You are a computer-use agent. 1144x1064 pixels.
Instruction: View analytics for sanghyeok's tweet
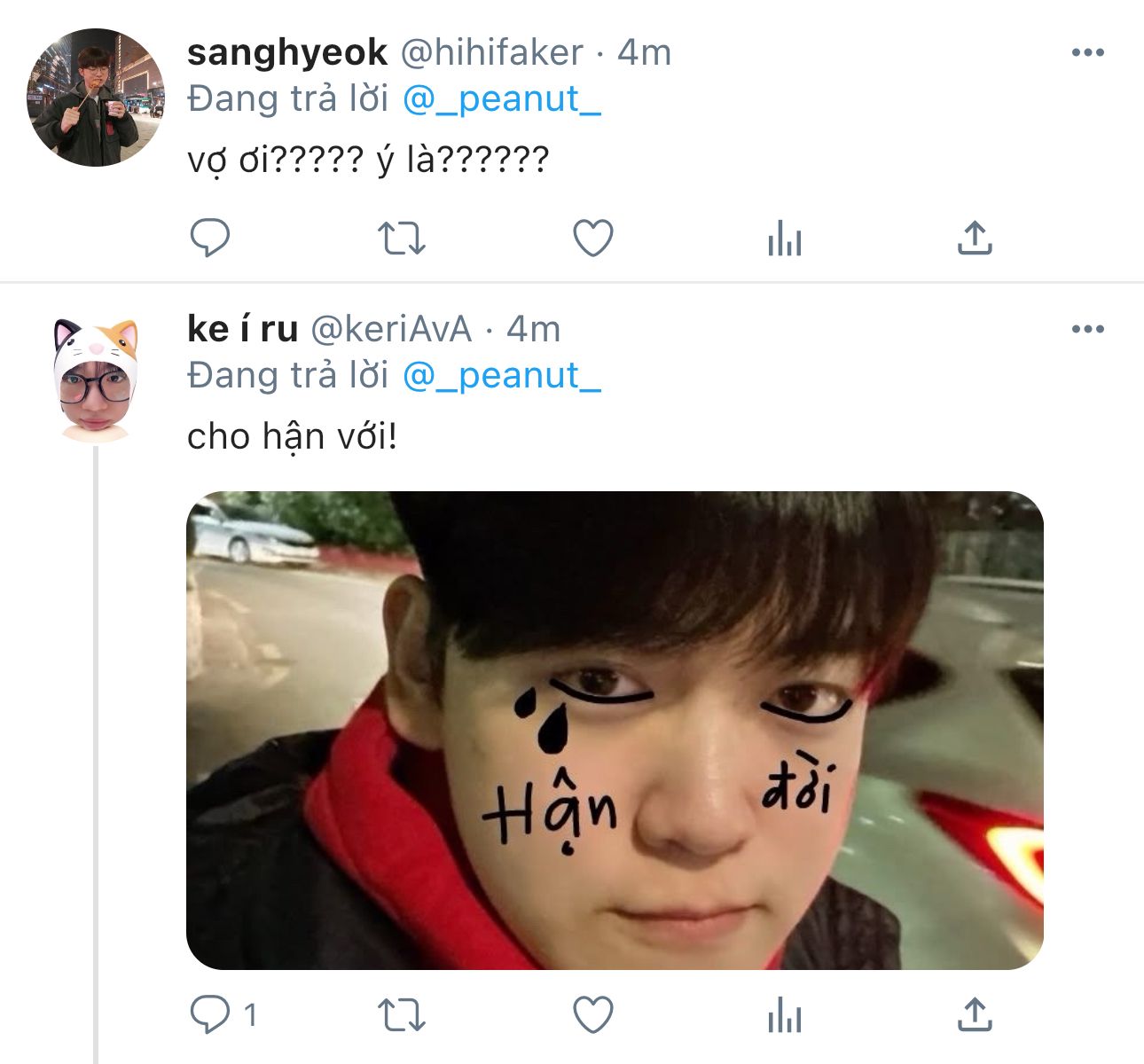pos(785,238)
